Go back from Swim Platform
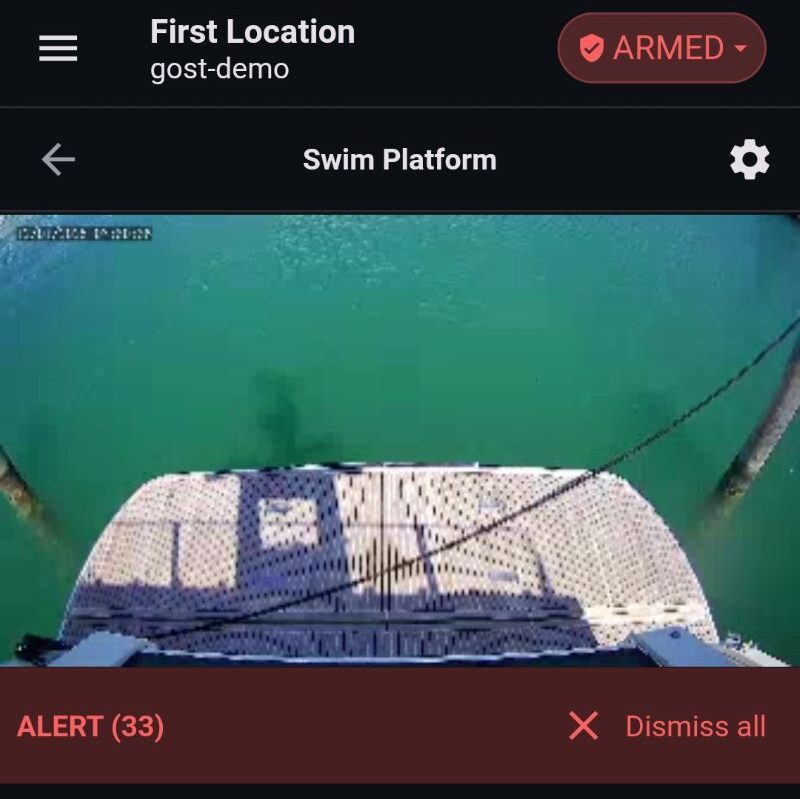This screenshot has width=800, height=799. coord(58,159)
